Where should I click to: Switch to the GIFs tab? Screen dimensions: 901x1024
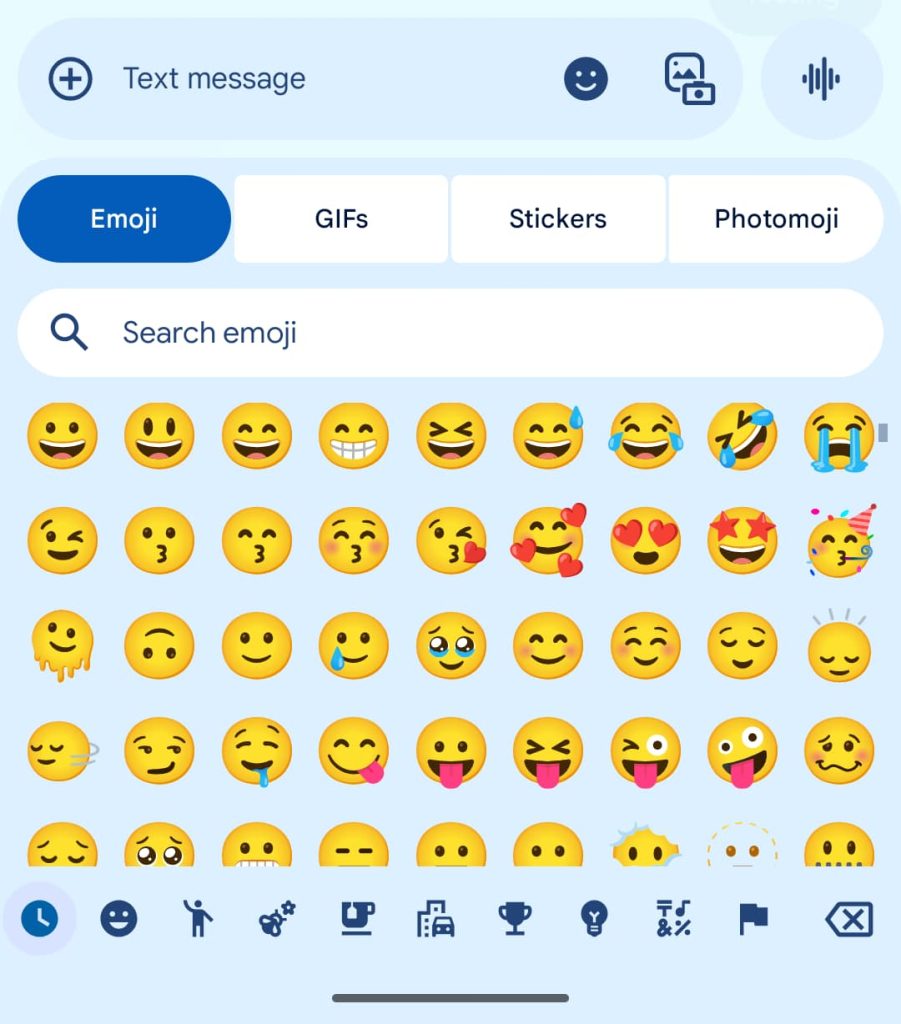pyautogui.click(x=340, y=218)
